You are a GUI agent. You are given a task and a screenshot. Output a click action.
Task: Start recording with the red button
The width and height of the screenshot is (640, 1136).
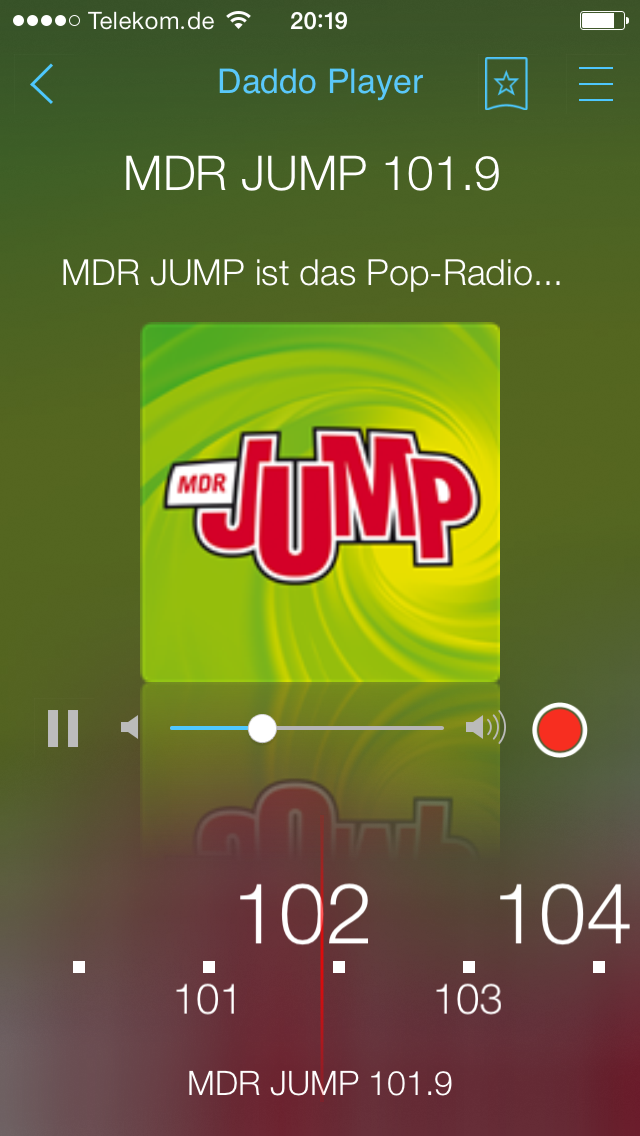[x=560, y=730]
